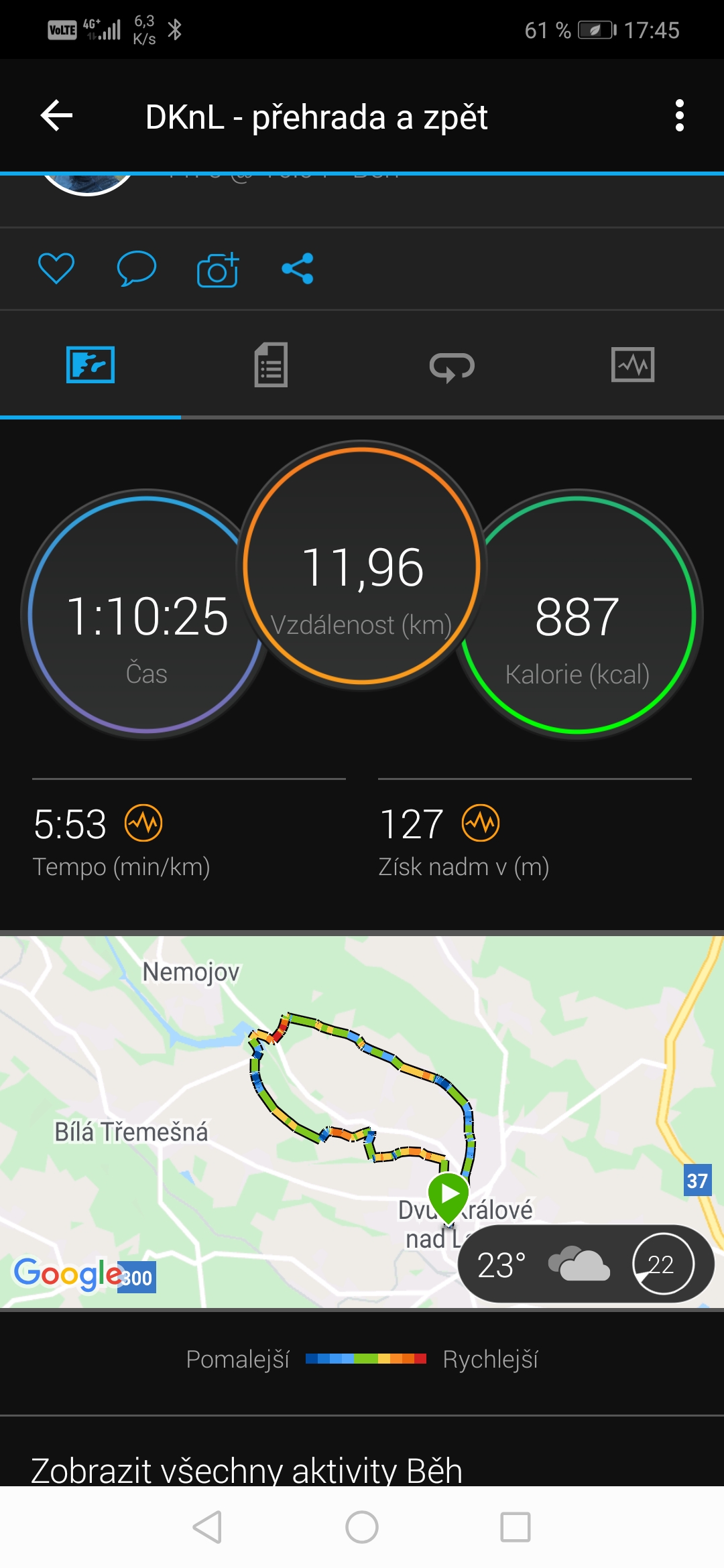Share this activity
Viewport: 724px width, 1568px height.
tap(298, 269)
